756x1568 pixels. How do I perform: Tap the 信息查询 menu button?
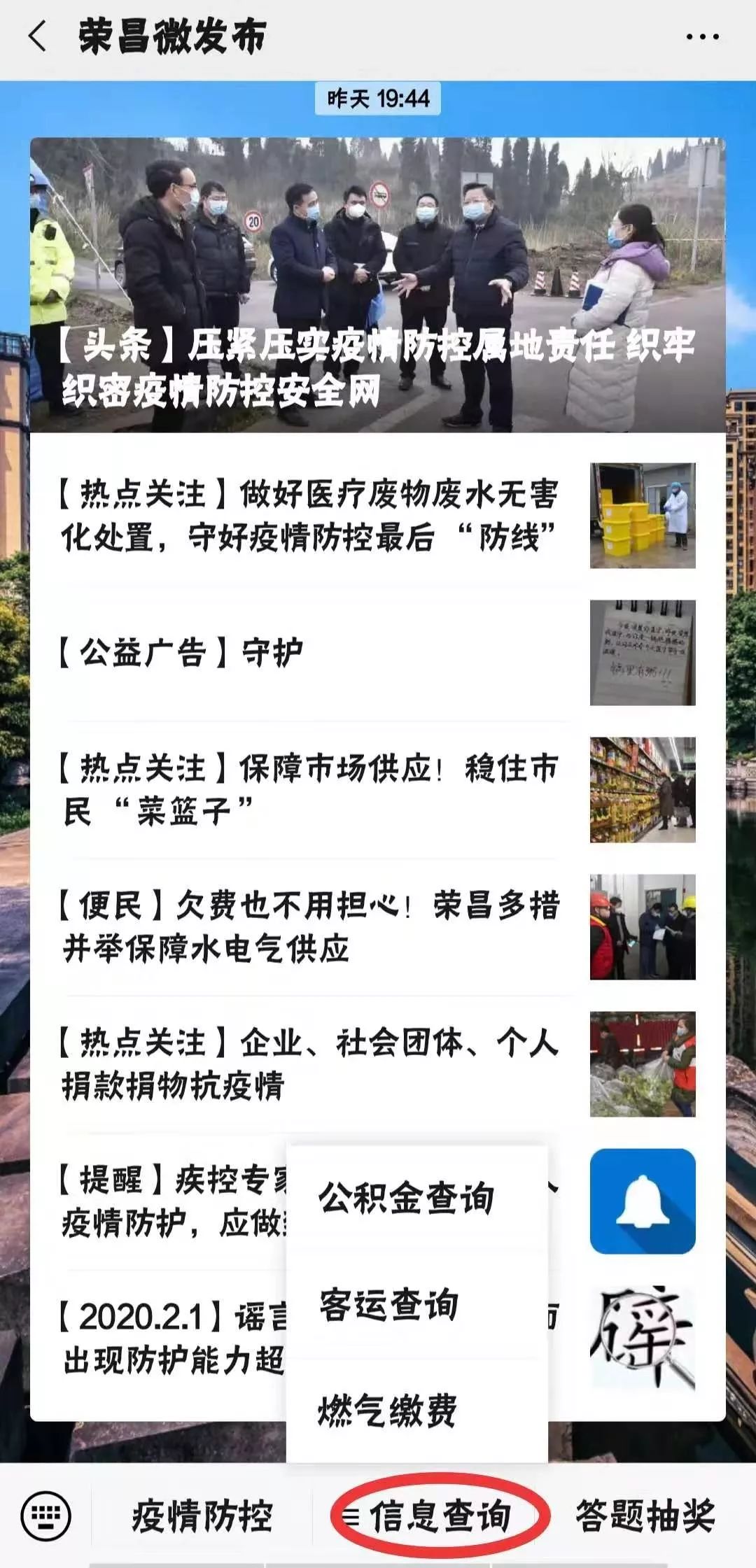point(440,1516)
